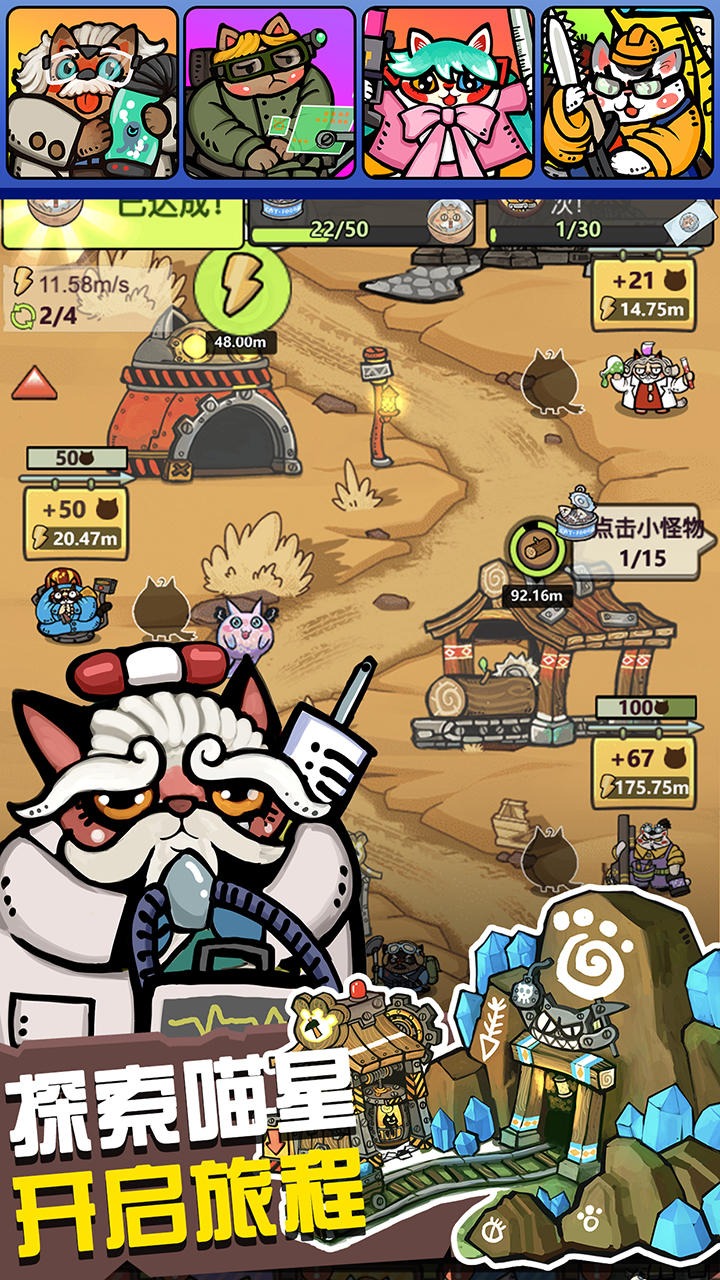Image resolution: width=720 pixels, height=1280 pixels.
Task: Tap the 92.16m distance label bubble
Action: pos(535,595)
